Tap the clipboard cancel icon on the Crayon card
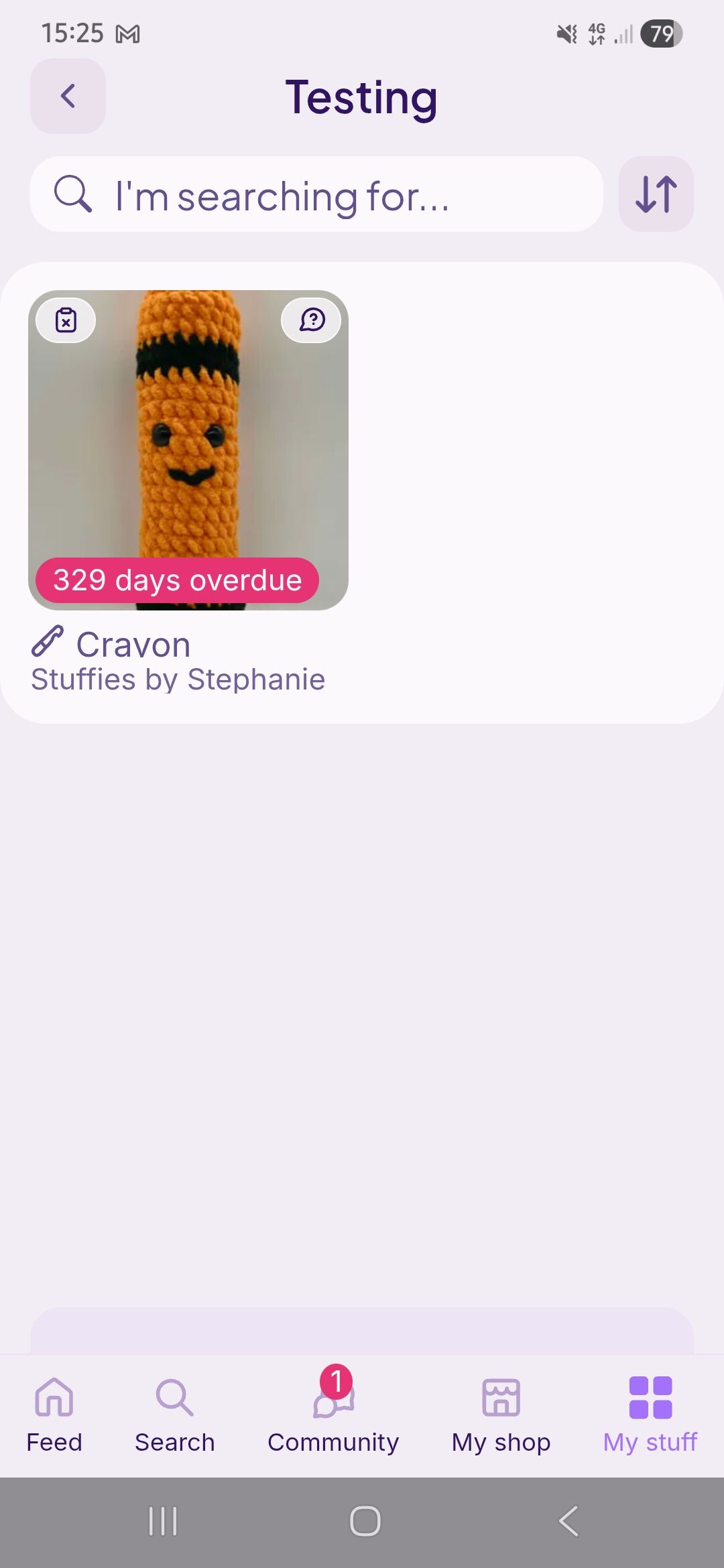Image resolution: width=724 pixels, height=1568 pixels. (x=66, y=320)
